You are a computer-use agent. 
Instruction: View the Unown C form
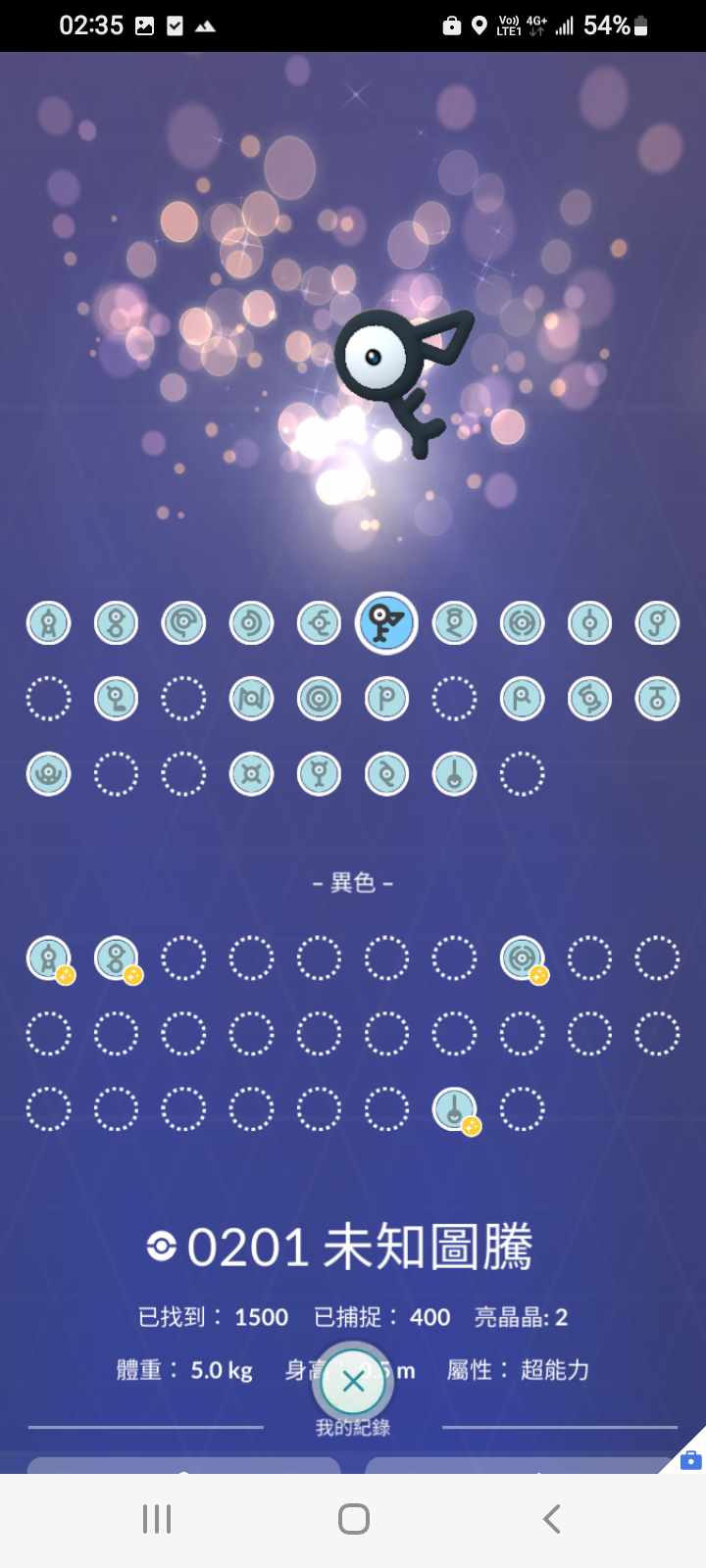pyautogui.click(x=183, y=623)
